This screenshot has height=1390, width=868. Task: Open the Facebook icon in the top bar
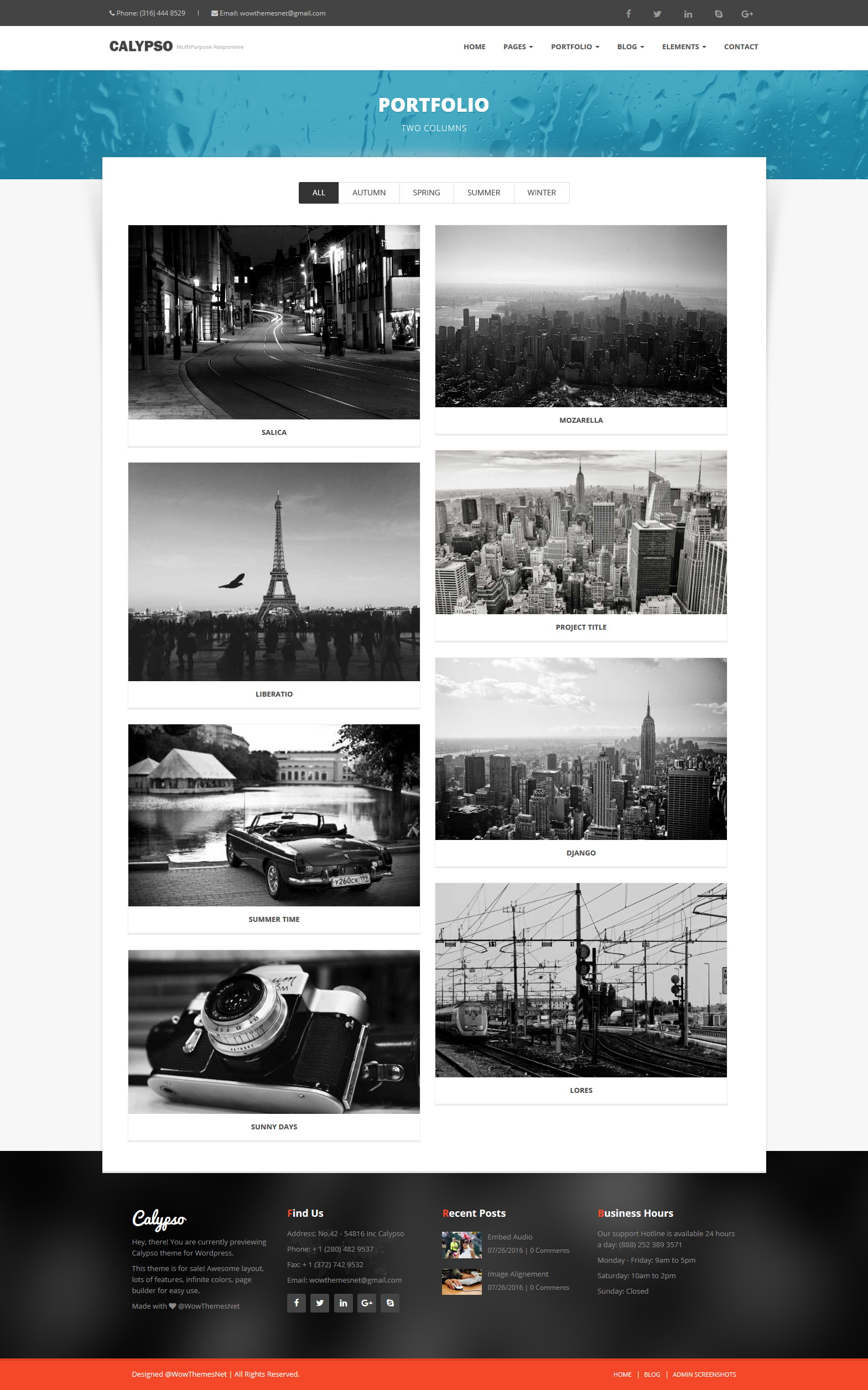click(628, 14)
